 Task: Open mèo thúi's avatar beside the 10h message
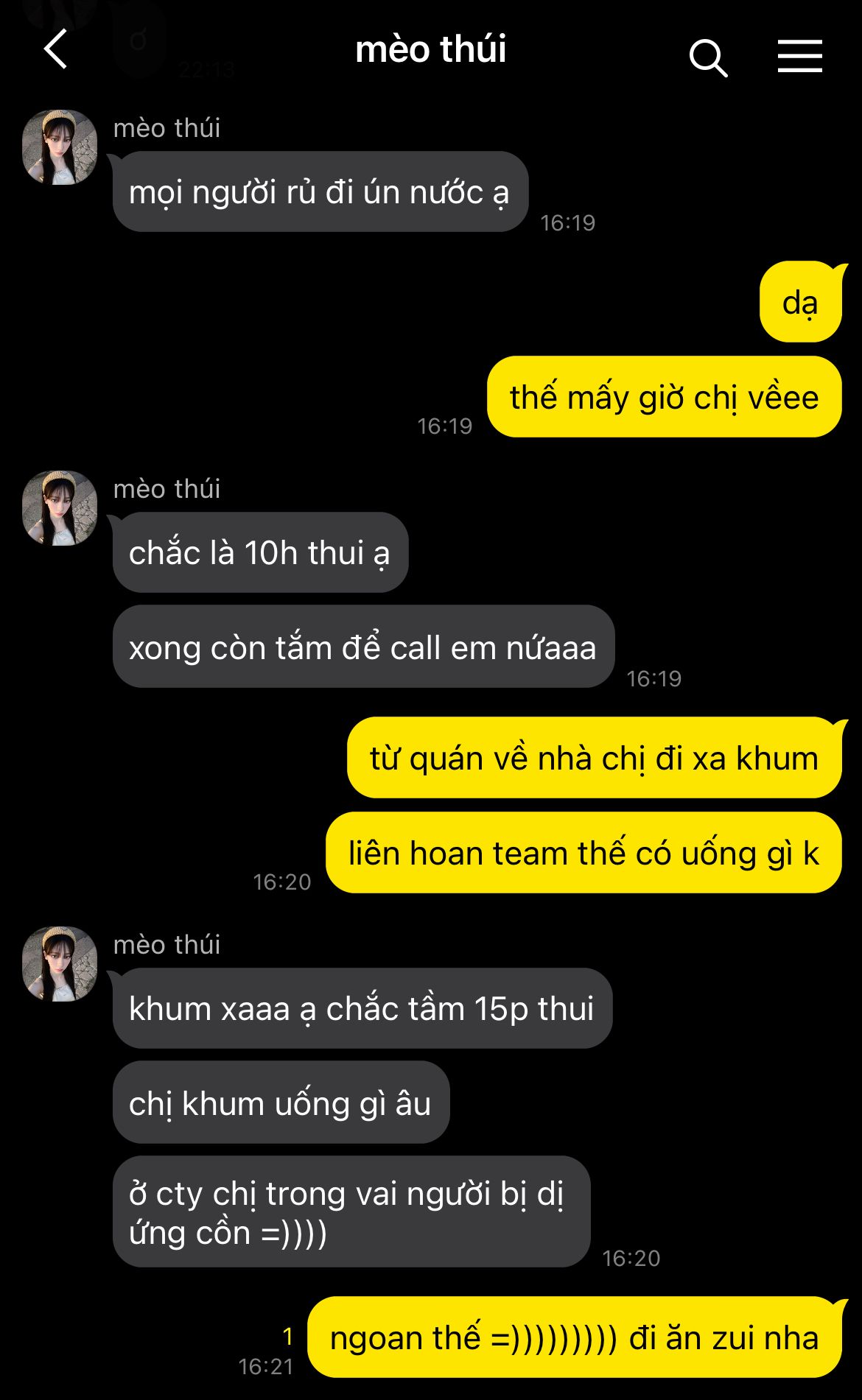click(60, 508)
